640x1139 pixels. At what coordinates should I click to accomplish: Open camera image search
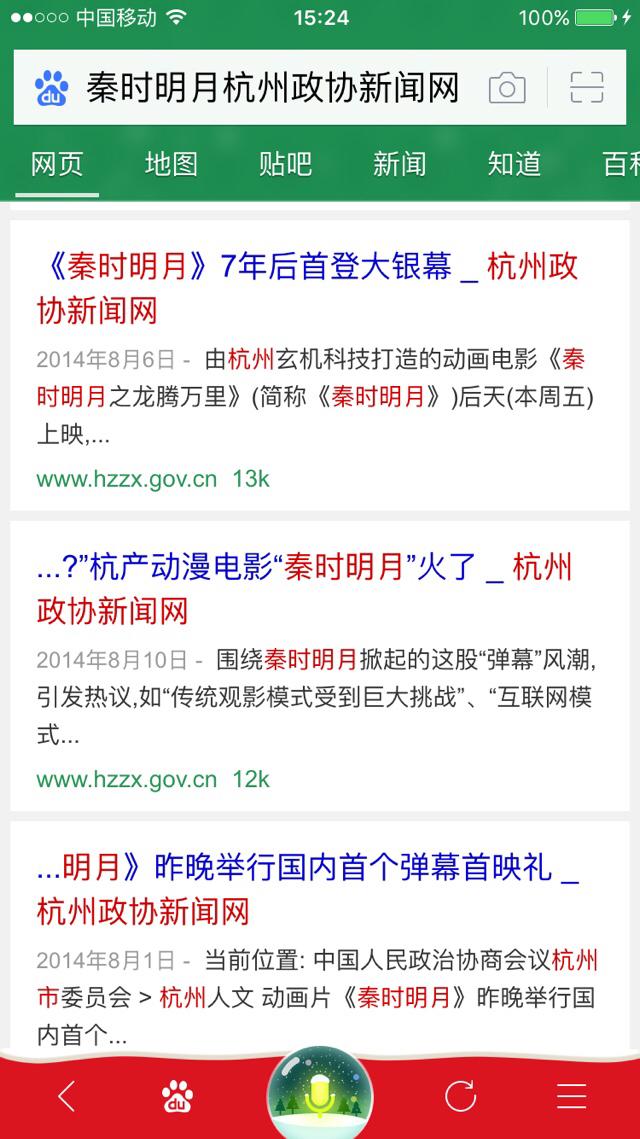[x=507, y=88]
